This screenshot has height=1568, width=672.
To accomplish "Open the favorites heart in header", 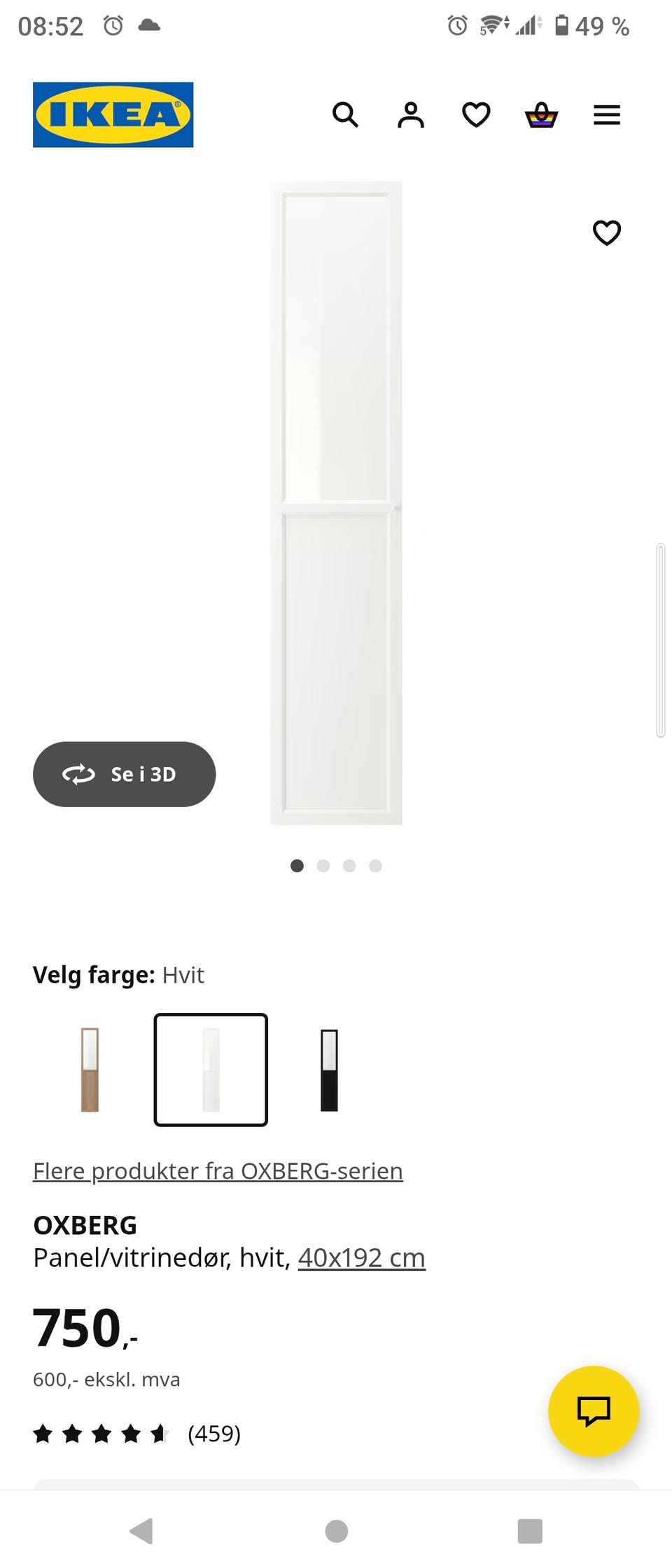I will (476, 115).
